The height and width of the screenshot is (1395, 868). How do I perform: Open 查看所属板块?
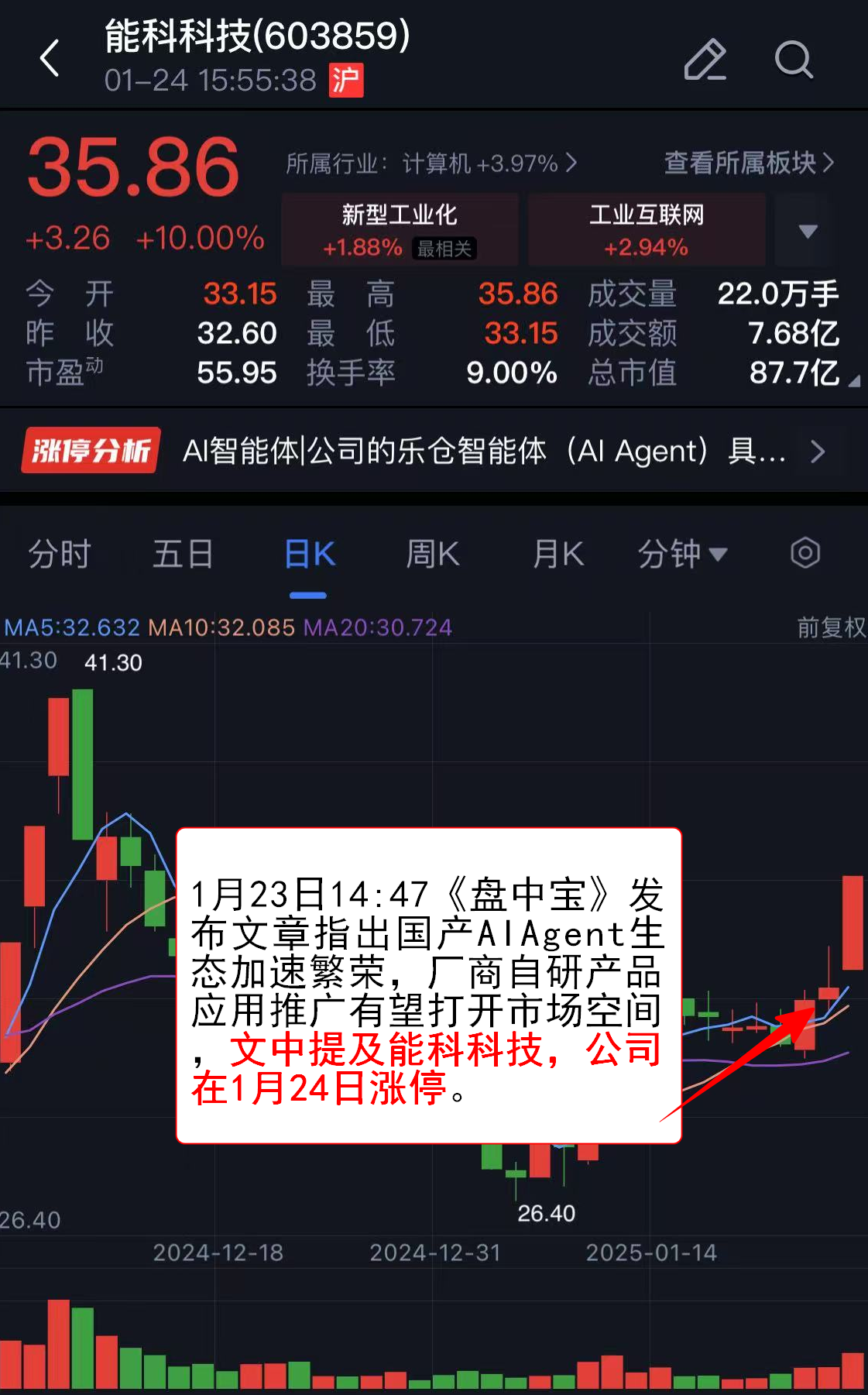[748, 163]
